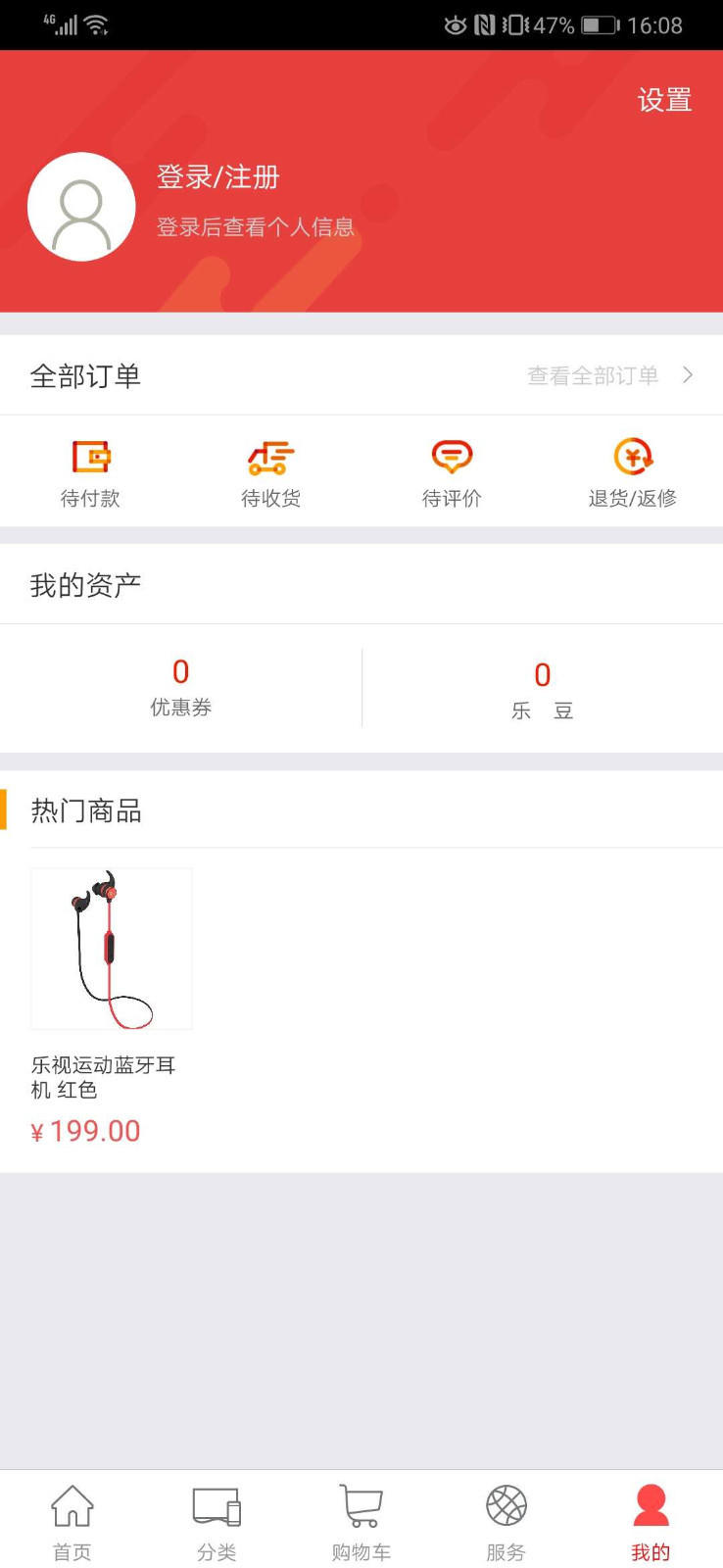Open the 乐视运动蓝牙耳机 product thumbnail
The width and height of the screenshot is (723, 1568).
tap(111, 947)
